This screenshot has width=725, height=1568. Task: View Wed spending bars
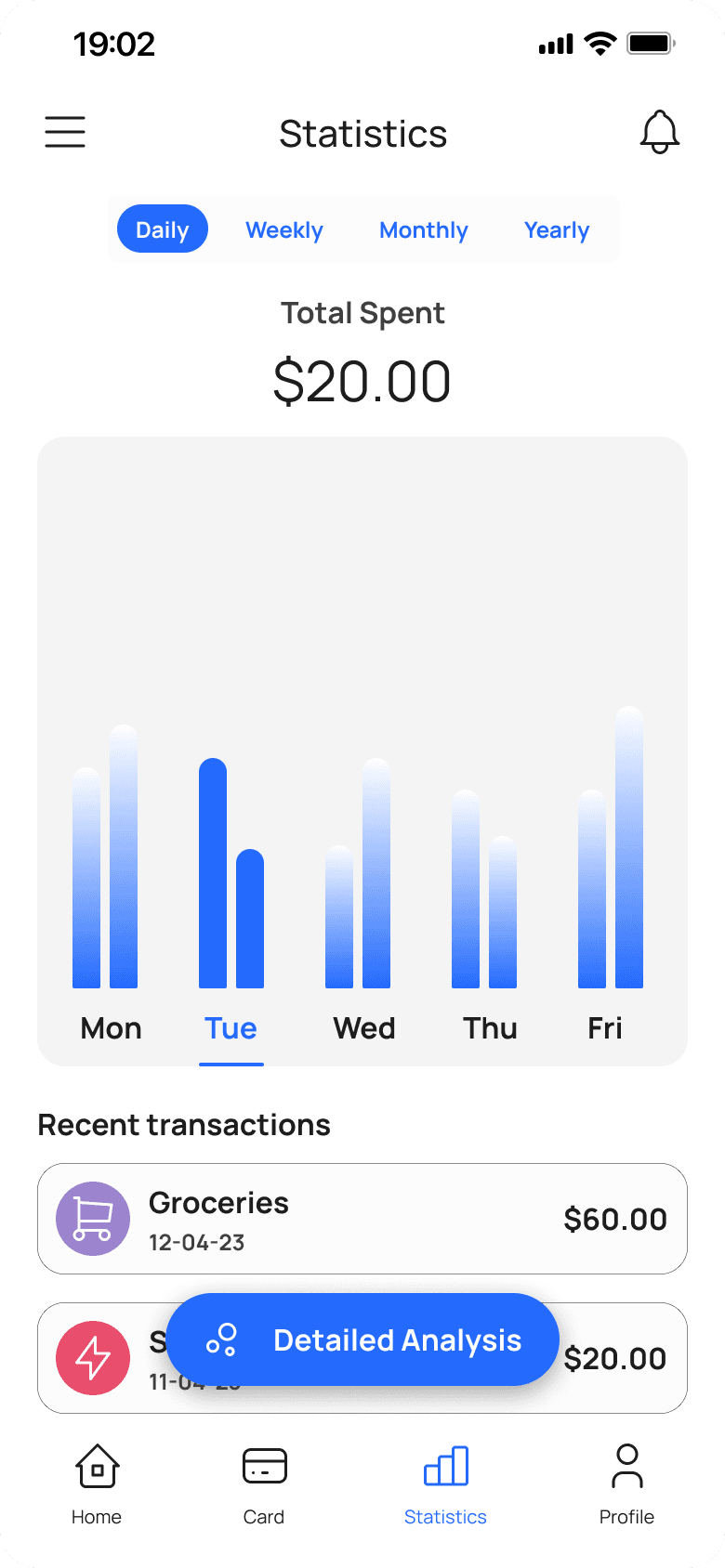(364, 1027)
